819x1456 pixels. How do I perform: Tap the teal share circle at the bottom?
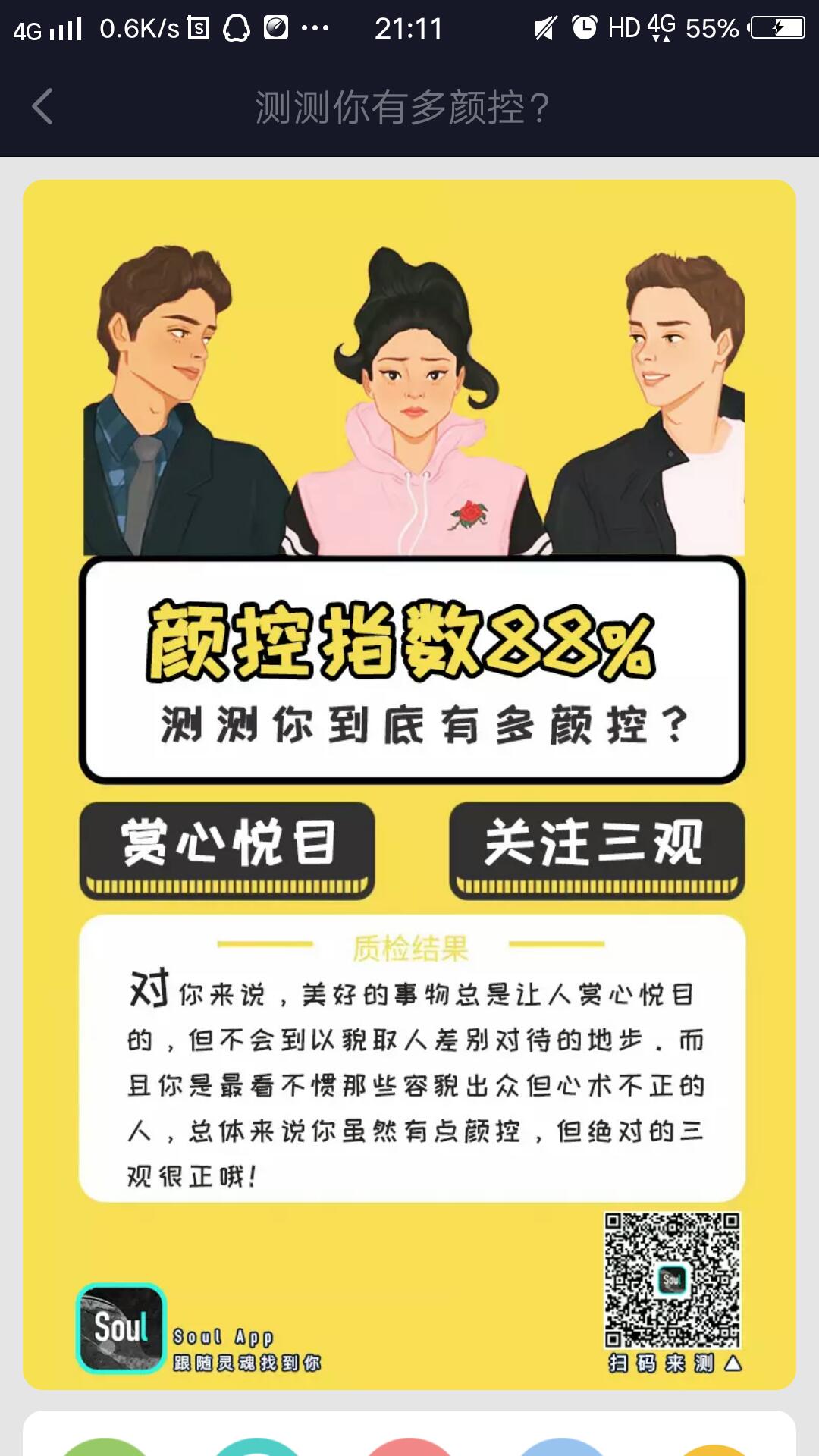257,1447
